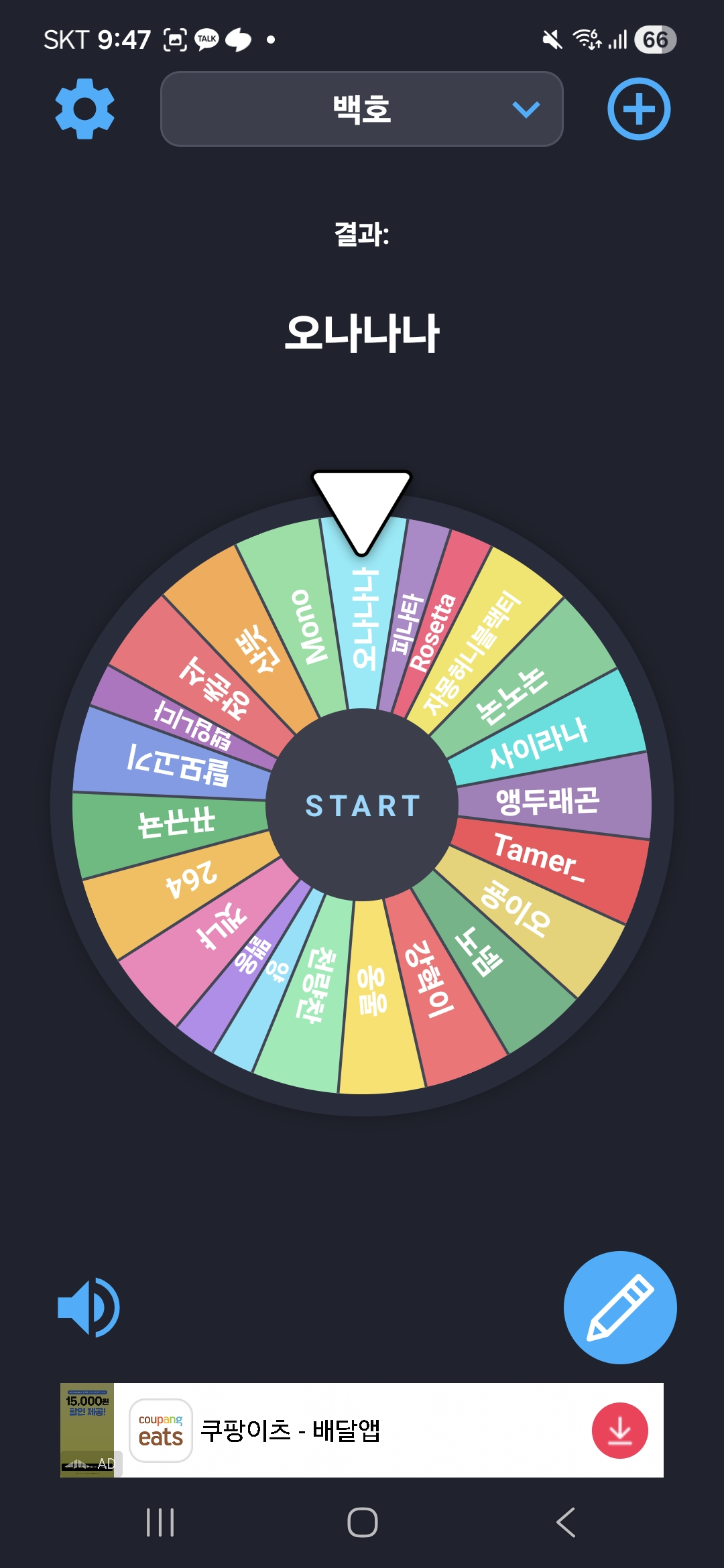The image size is (724, 1568).
Task: Mute the wheel sound
Action: [88, 1307]
